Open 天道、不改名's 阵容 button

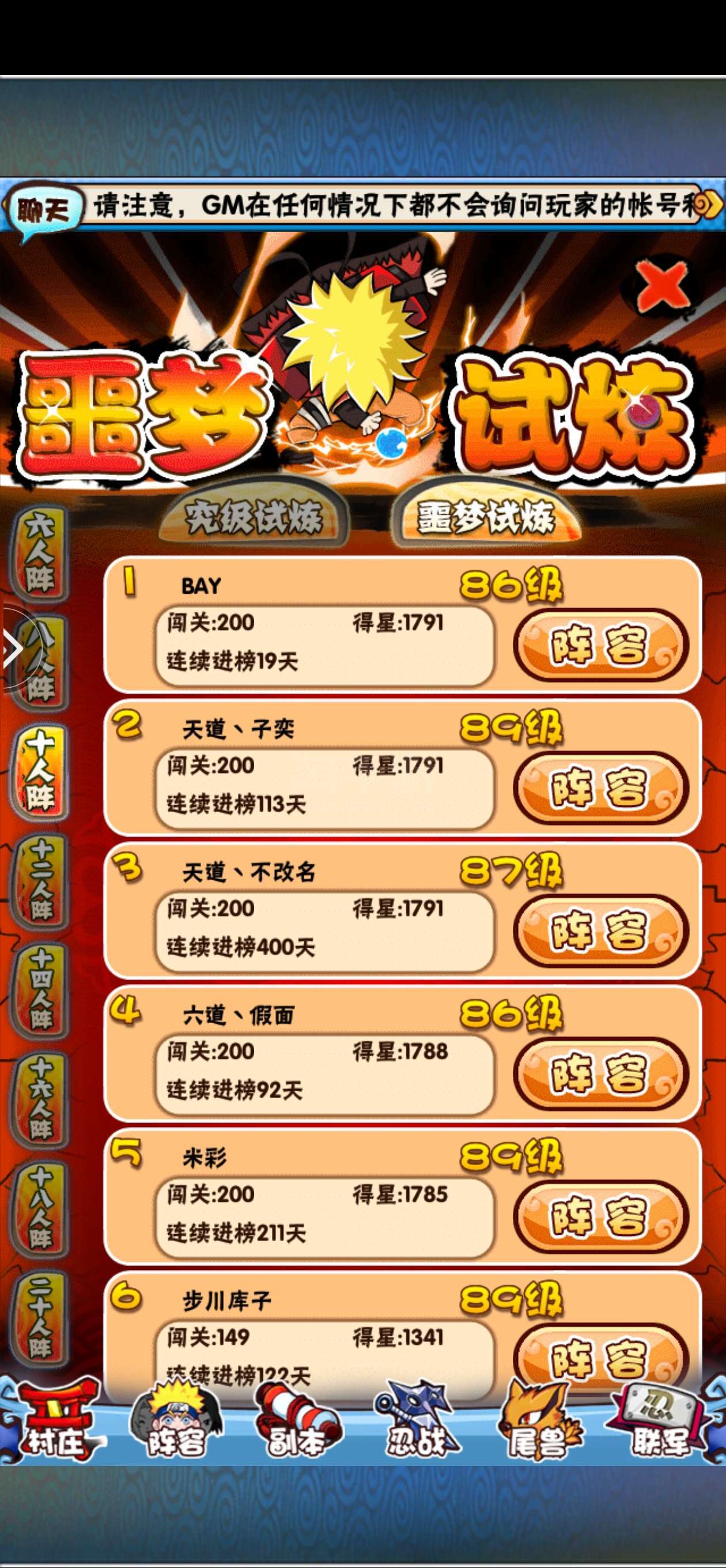pyautogui.click(x=600, y=932)
